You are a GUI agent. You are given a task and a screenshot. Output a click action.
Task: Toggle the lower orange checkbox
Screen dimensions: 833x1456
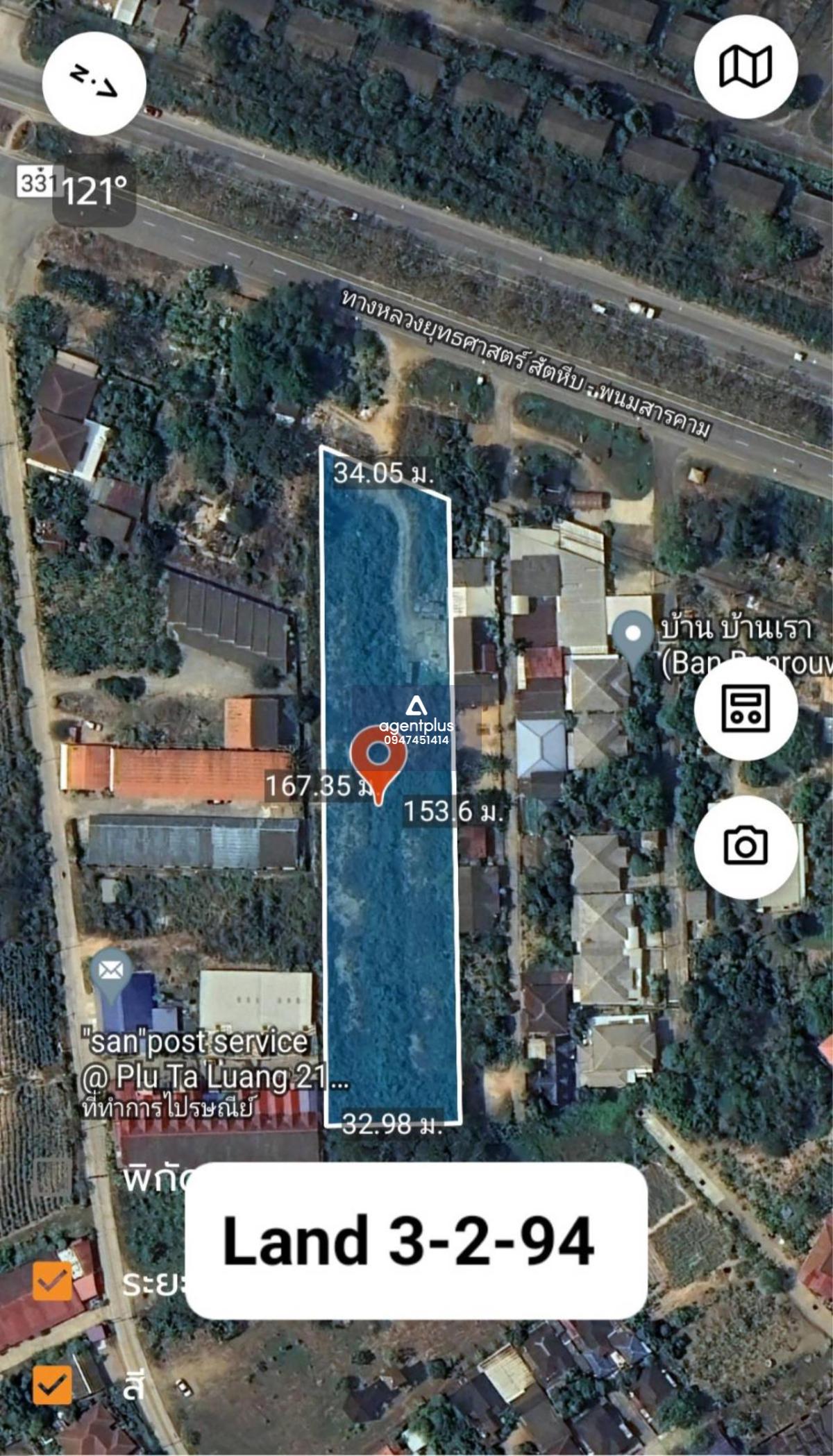(x=53, y=1385)
